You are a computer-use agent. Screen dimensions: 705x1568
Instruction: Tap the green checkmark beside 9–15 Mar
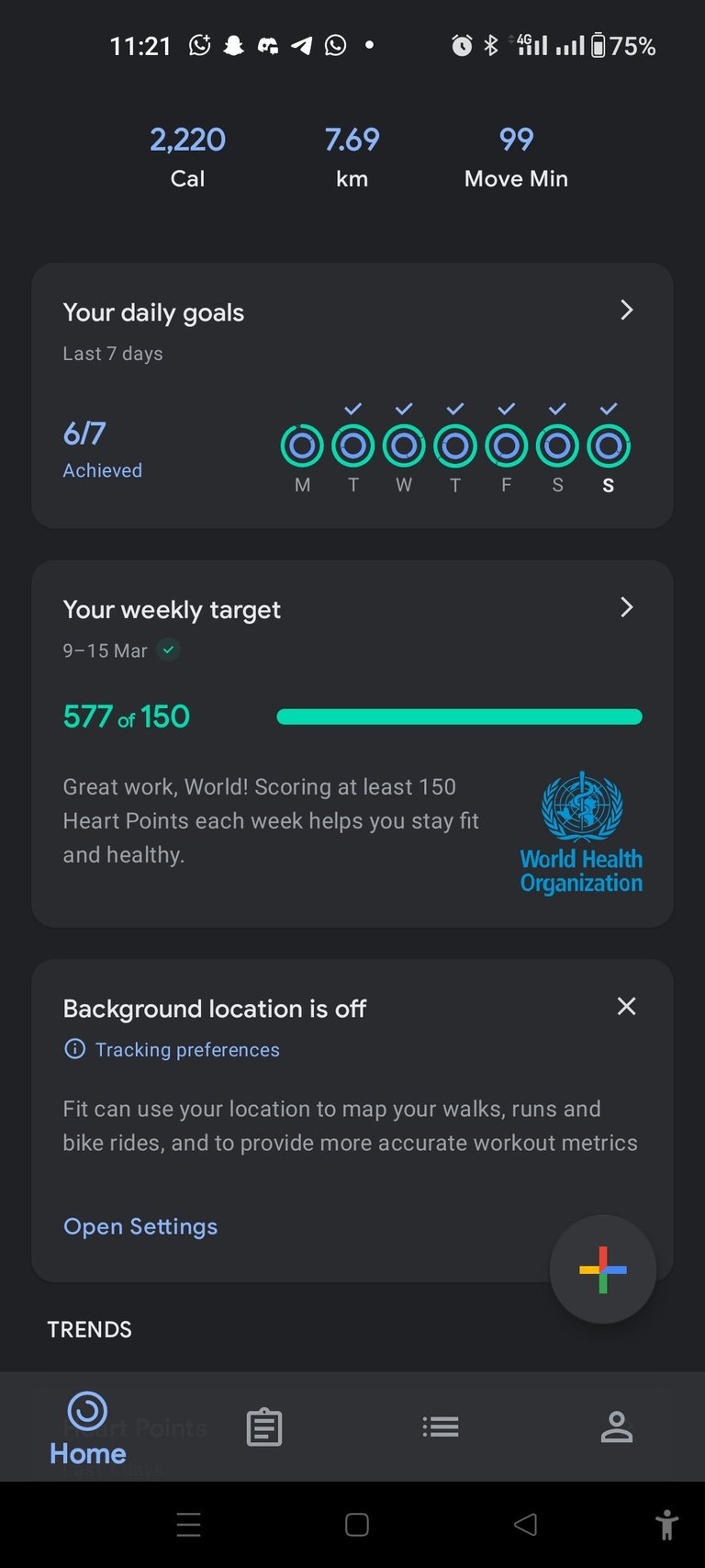tap(168, 650)
